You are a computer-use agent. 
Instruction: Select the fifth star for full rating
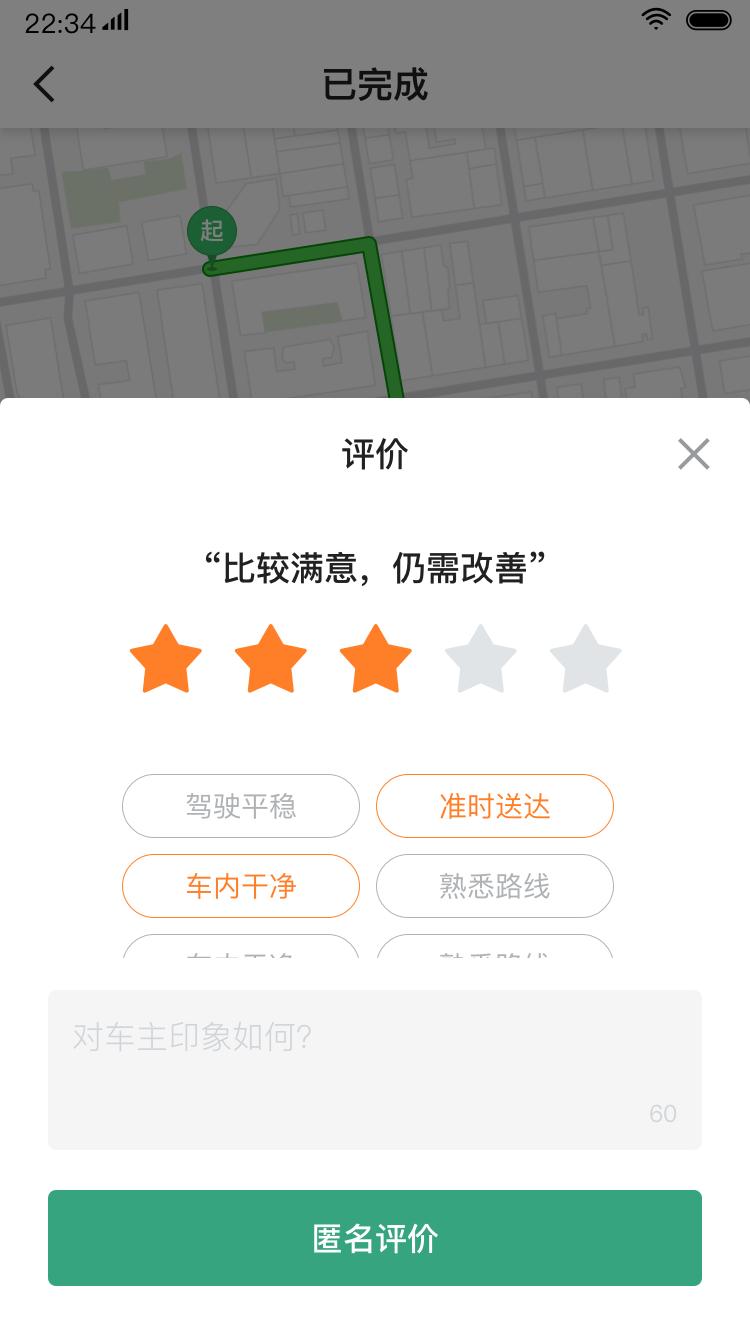(x=586, y=657)
